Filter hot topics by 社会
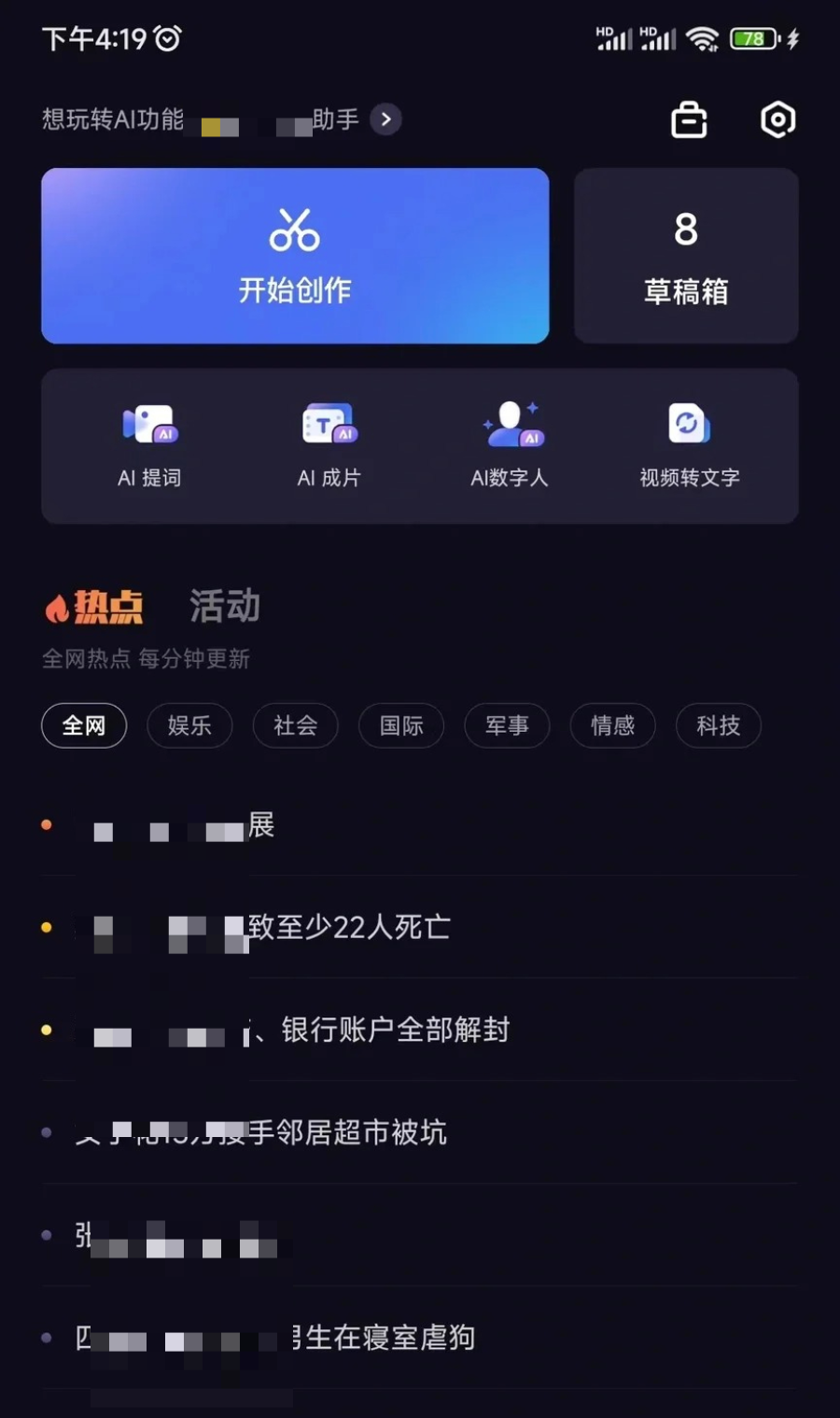Screen dimensions: 840x1418 [x=295, y=725]
